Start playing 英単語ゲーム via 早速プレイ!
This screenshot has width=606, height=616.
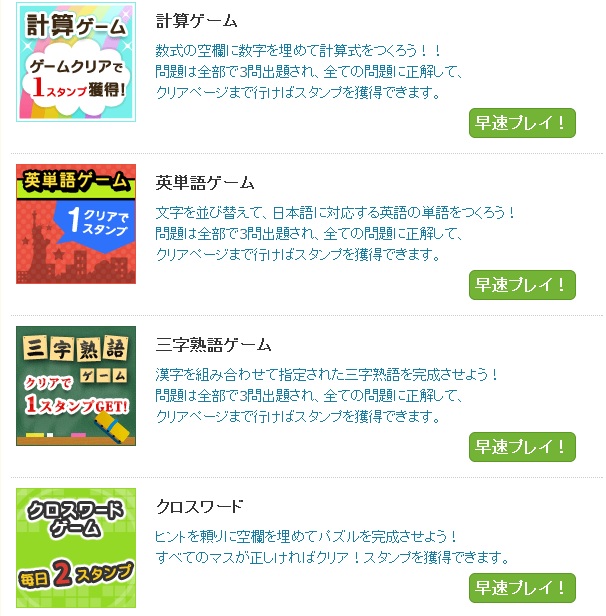click(x=522, y=285)
